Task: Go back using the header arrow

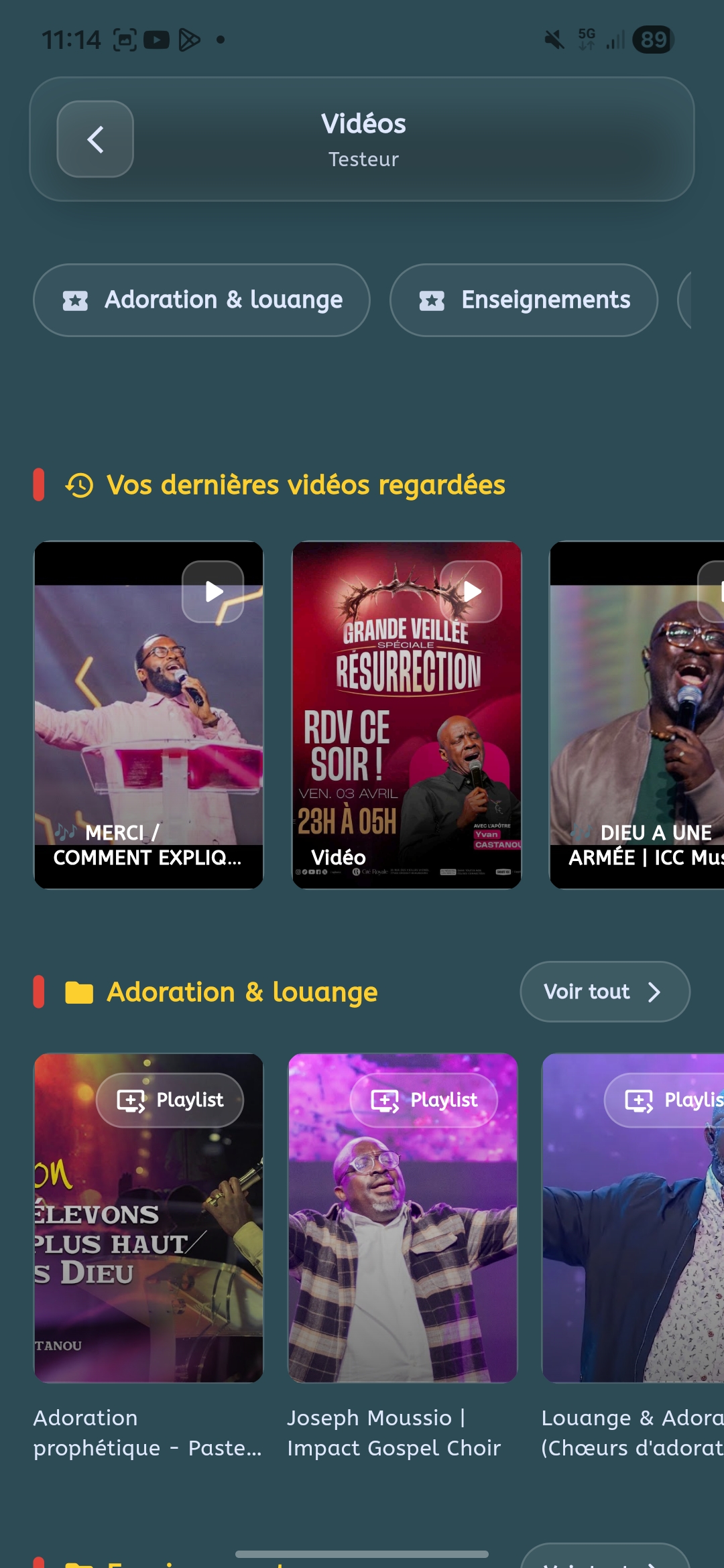Action: click(95, 139)
